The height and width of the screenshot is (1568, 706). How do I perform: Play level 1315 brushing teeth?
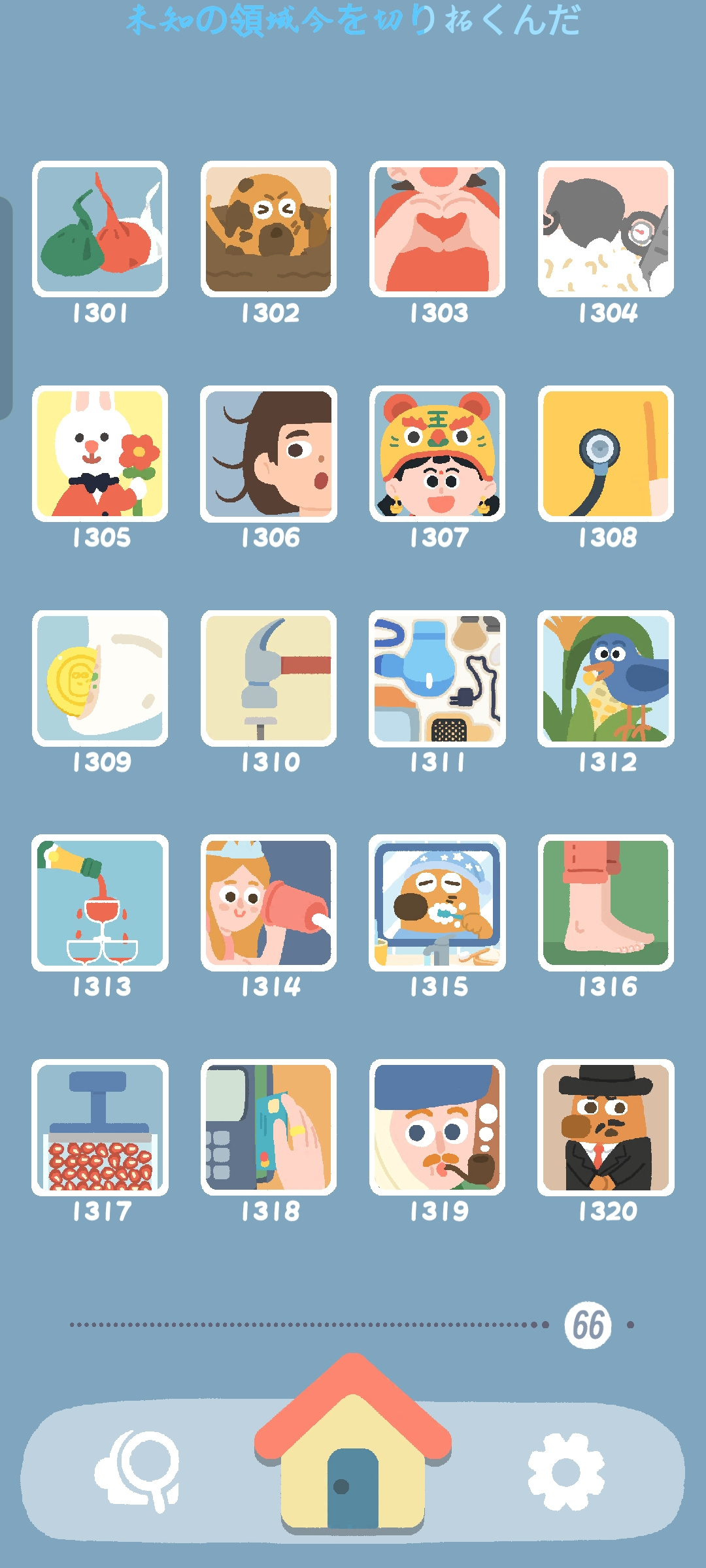pos(437,903)
